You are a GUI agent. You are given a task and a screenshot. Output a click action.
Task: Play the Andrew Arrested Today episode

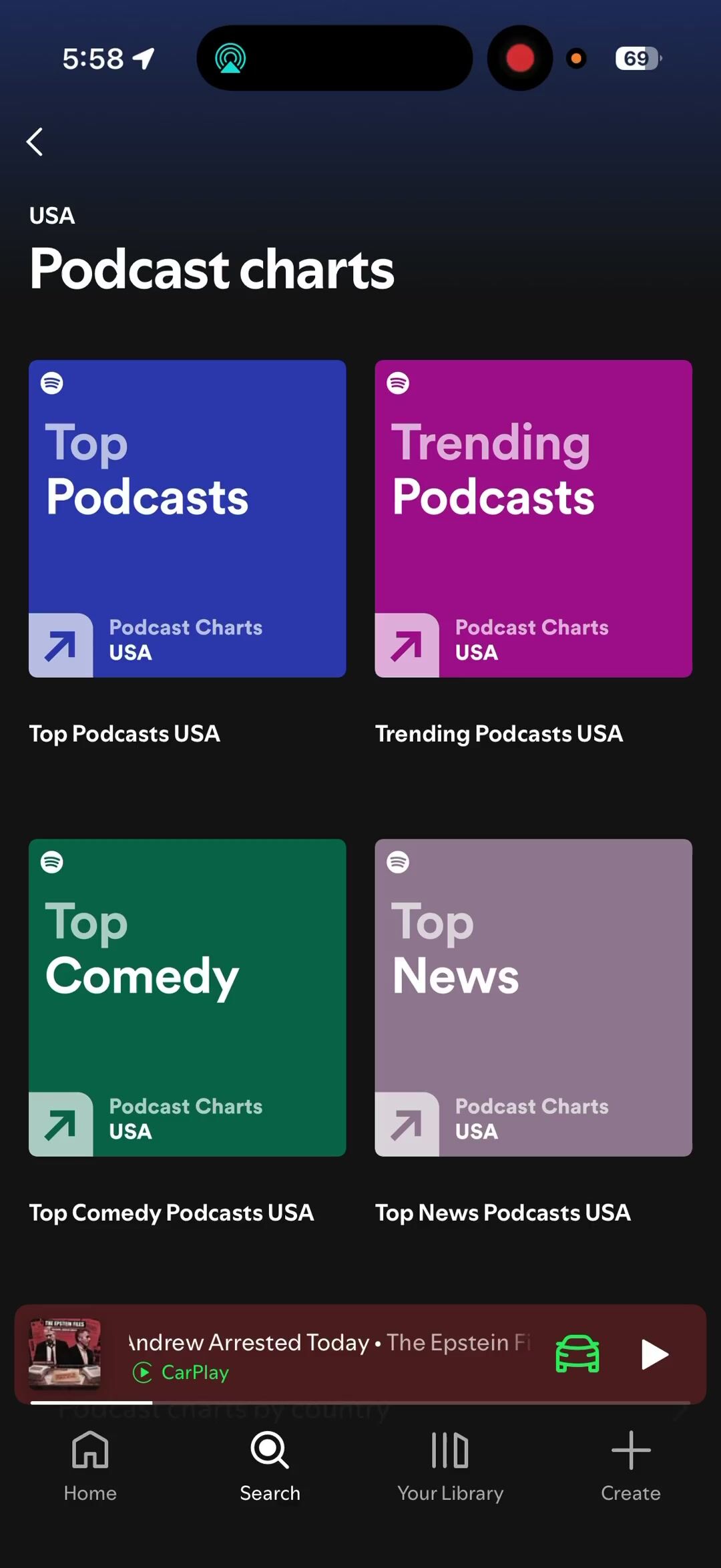[654, 1354]
